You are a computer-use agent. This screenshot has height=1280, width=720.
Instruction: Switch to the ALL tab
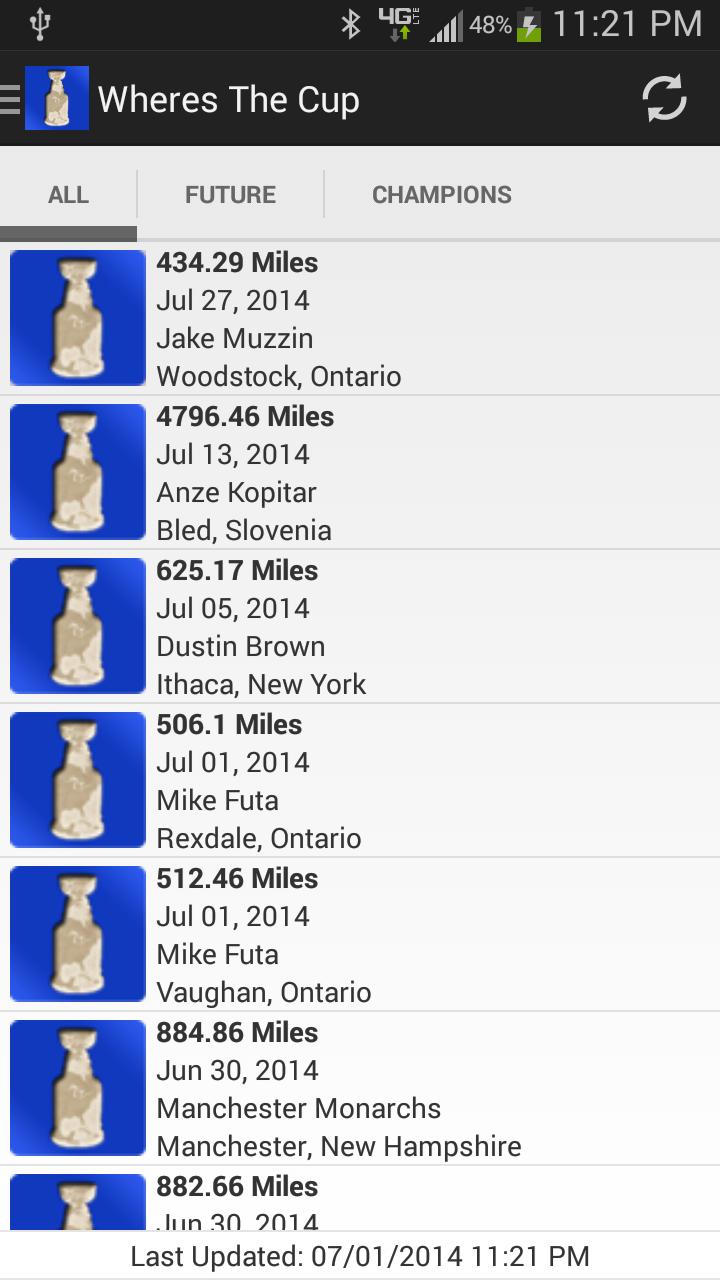[68, 195]
